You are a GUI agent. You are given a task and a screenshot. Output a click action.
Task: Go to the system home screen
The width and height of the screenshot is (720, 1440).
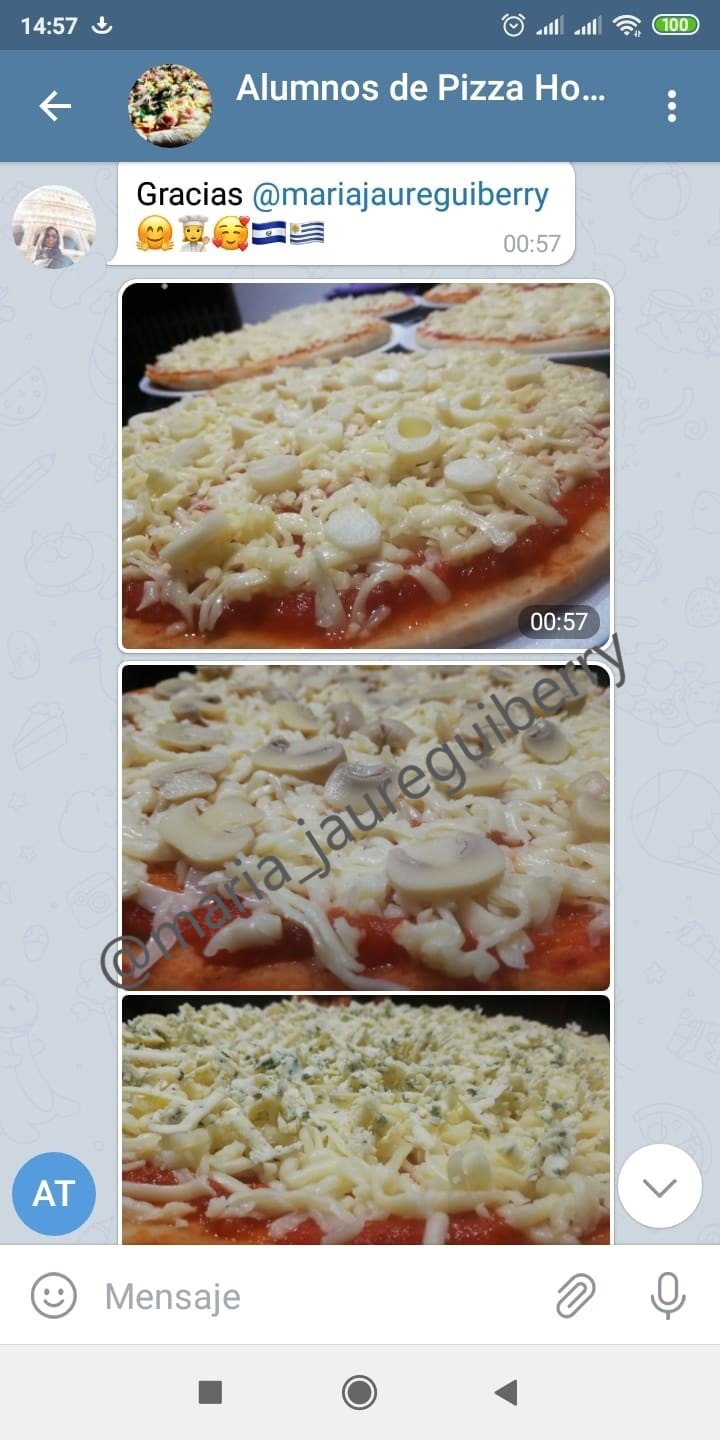pos(359,1392)
